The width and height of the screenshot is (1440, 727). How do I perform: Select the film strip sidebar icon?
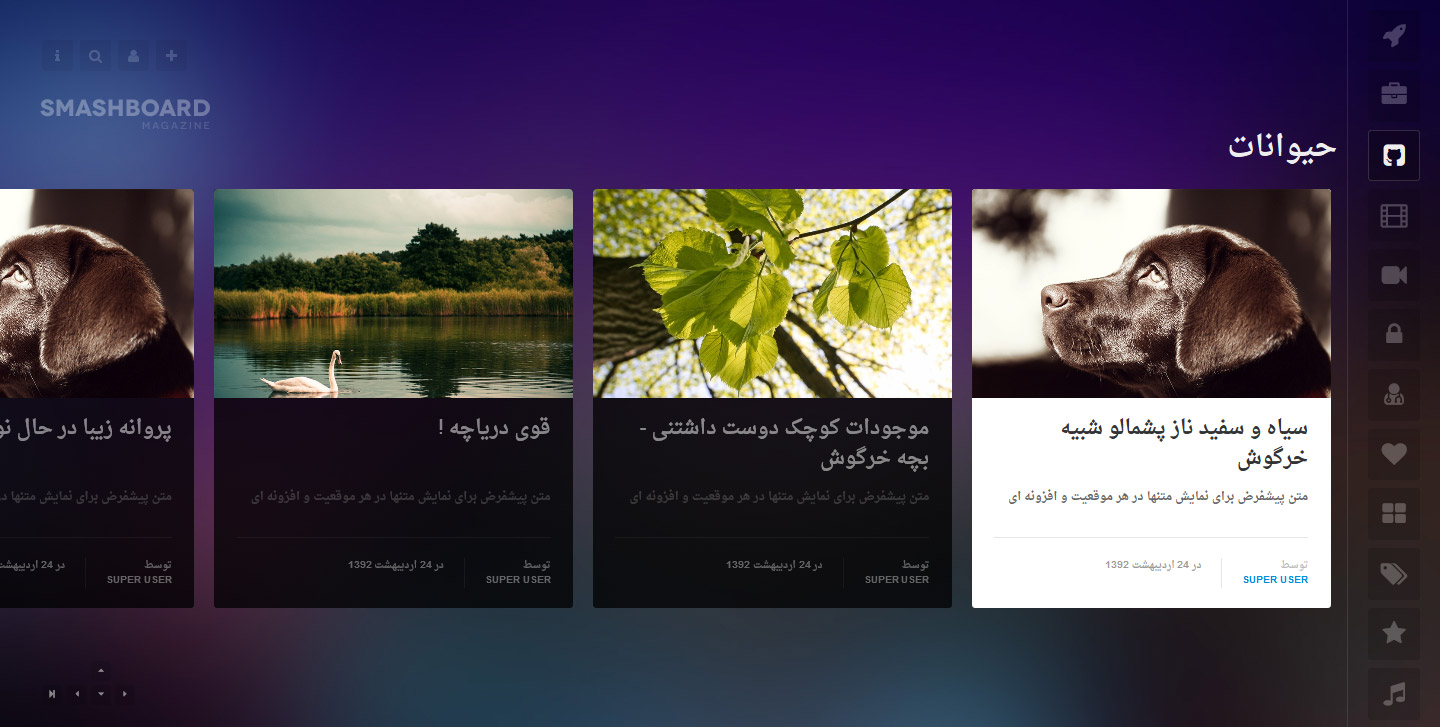1393,215
